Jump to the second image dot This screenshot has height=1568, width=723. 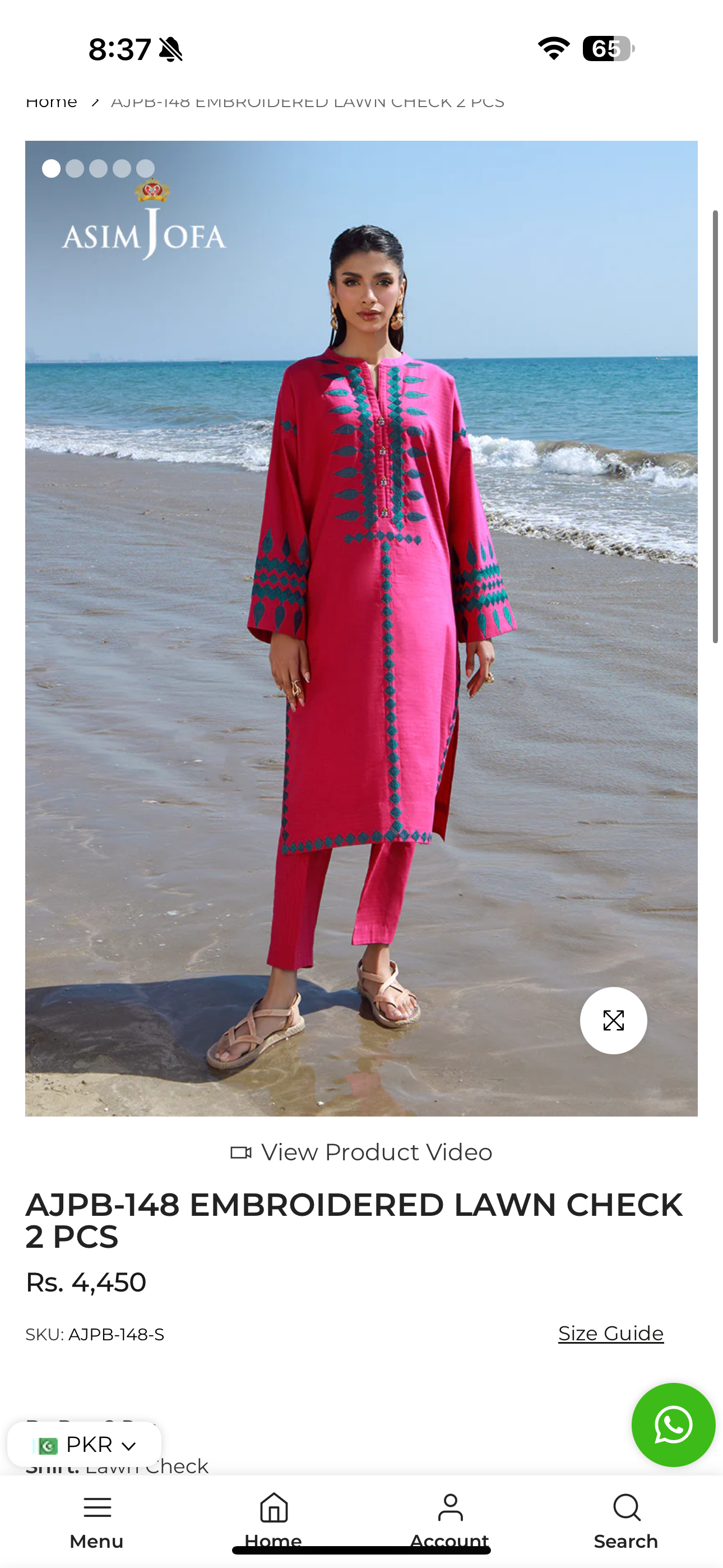[x=75, y=169]
